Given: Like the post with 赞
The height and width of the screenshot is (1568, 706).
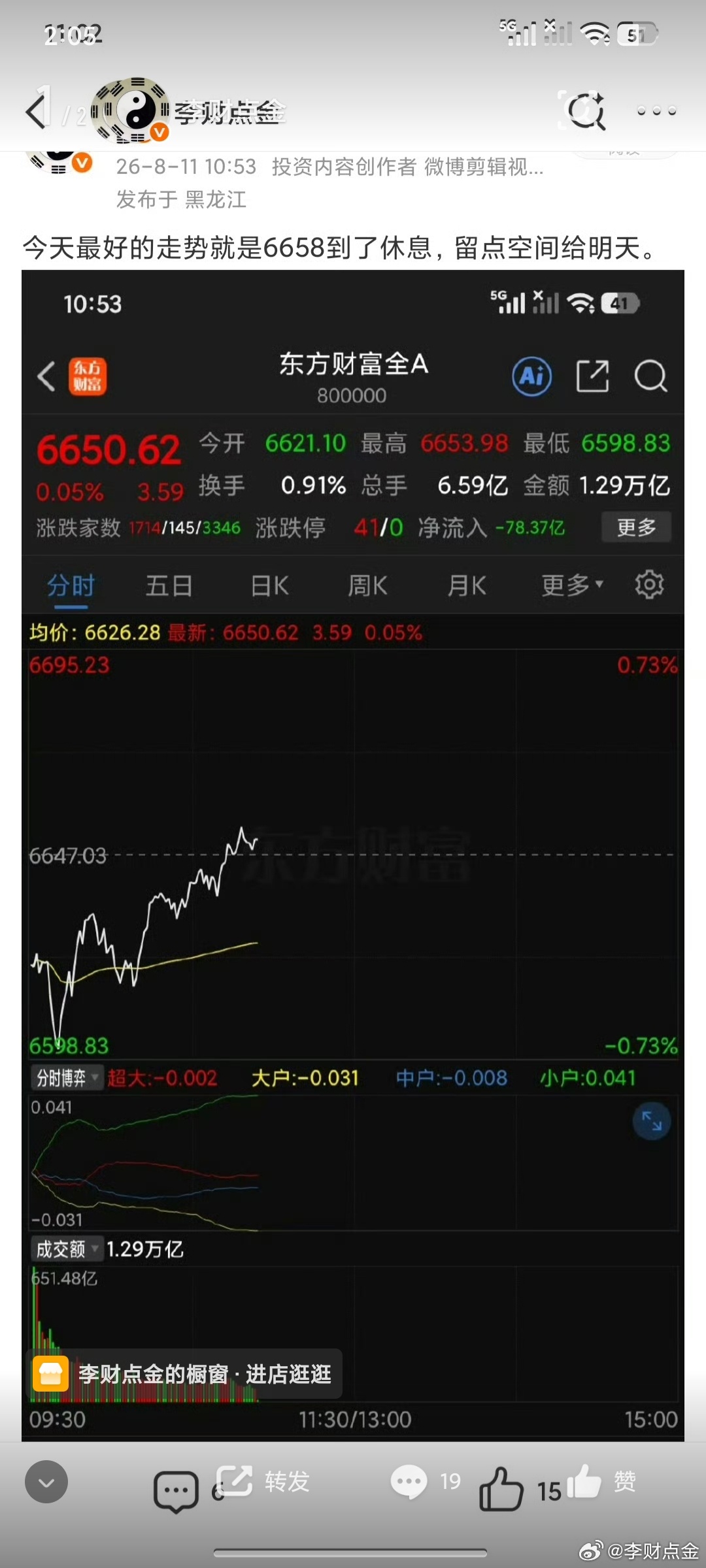Looking at the screenshot, I should pyautogui.click(x=601, y=1481).
